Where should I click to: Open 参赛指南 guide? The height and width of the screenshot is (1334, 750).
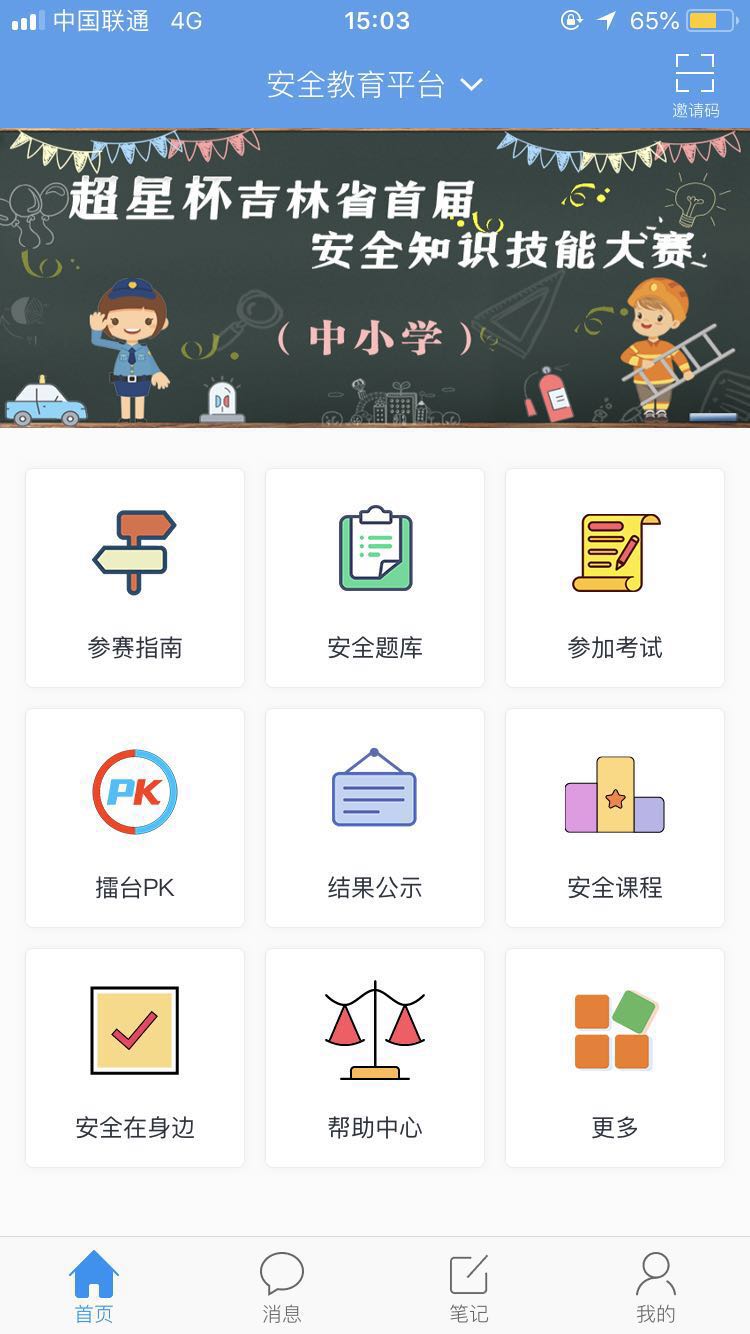(x=135, y=578)
